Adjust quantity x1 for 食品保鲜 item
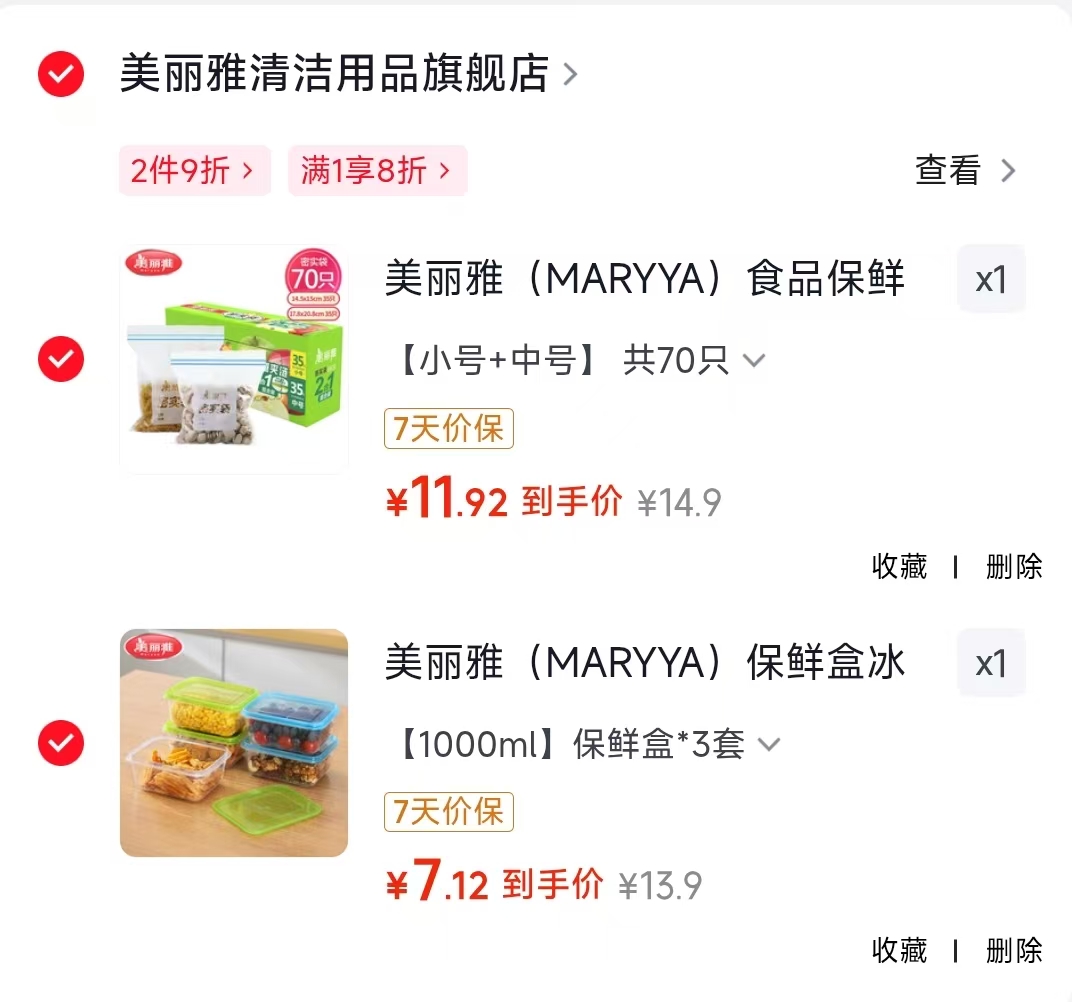The height and width of the screenshot is (1002, 1072). pyautogui.click(x=991, y=279)
